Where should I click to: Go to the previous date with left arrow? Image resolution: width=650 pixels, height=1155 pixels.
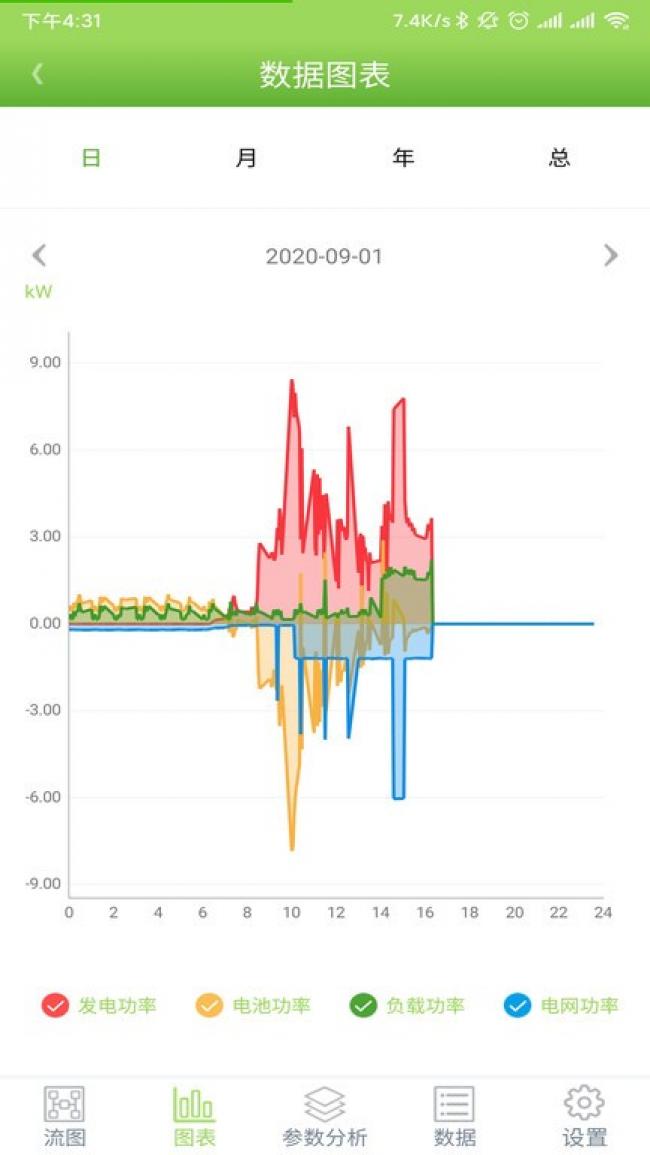pos(39,256)
